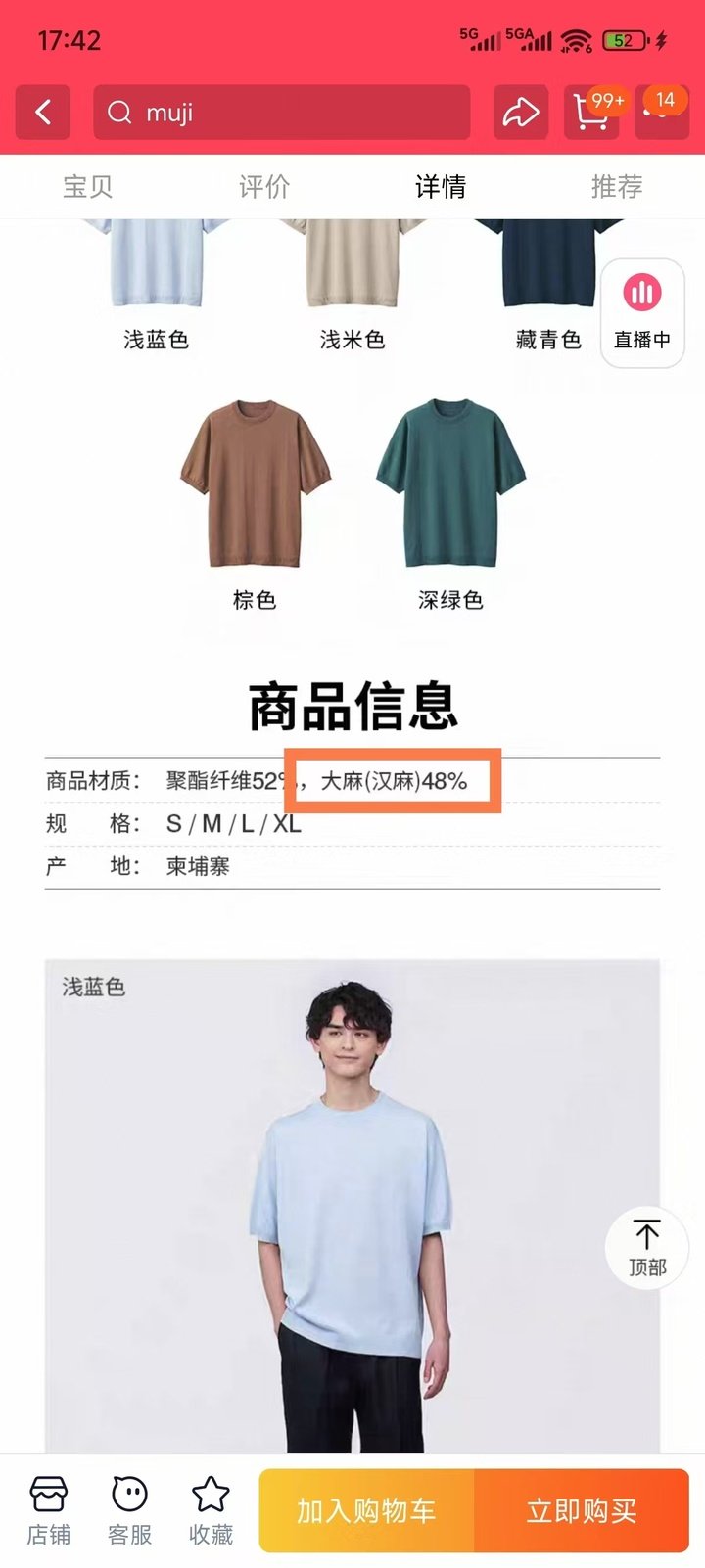Select the 详情 tab

point(441,186)
